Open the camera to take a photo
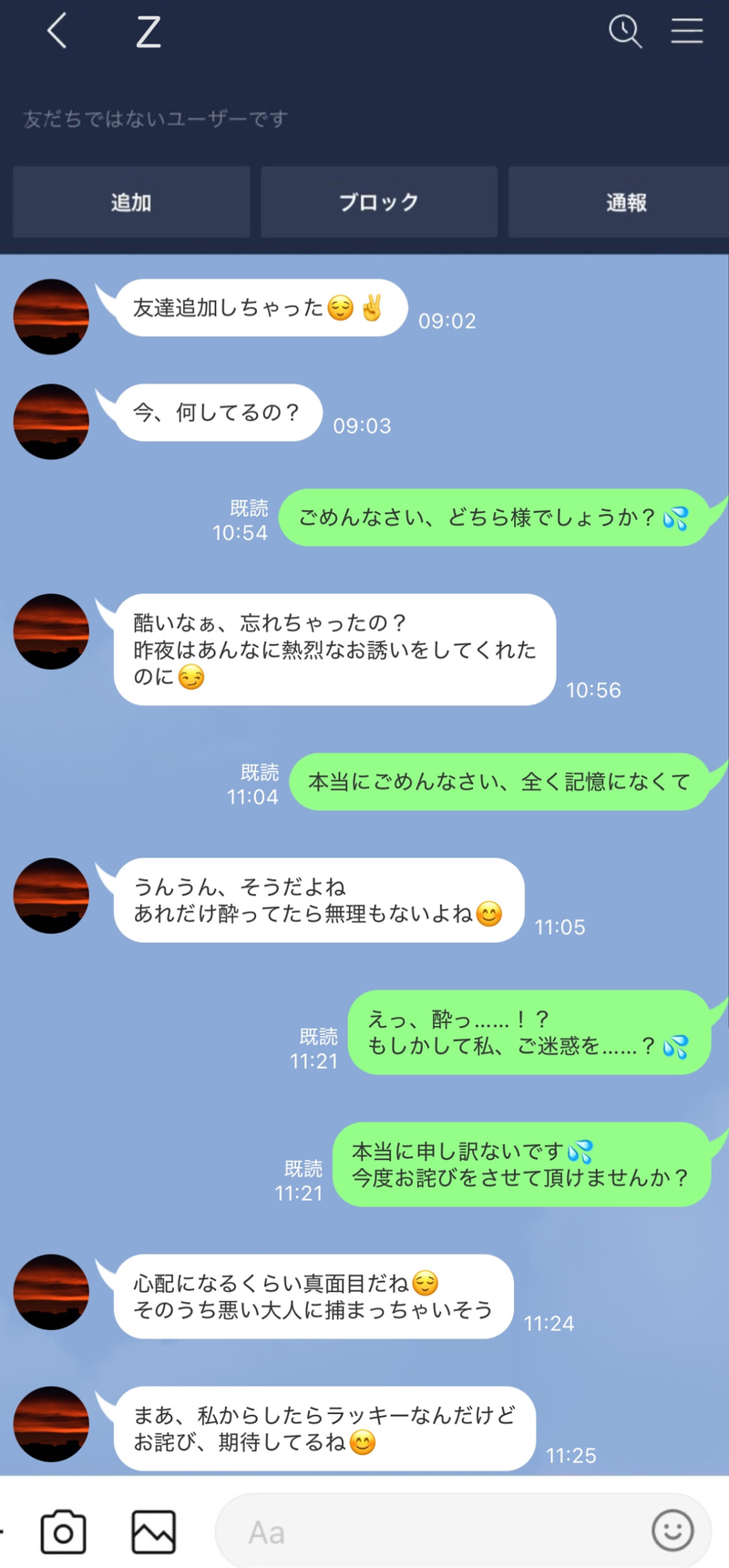 [x=64, y=1532]
